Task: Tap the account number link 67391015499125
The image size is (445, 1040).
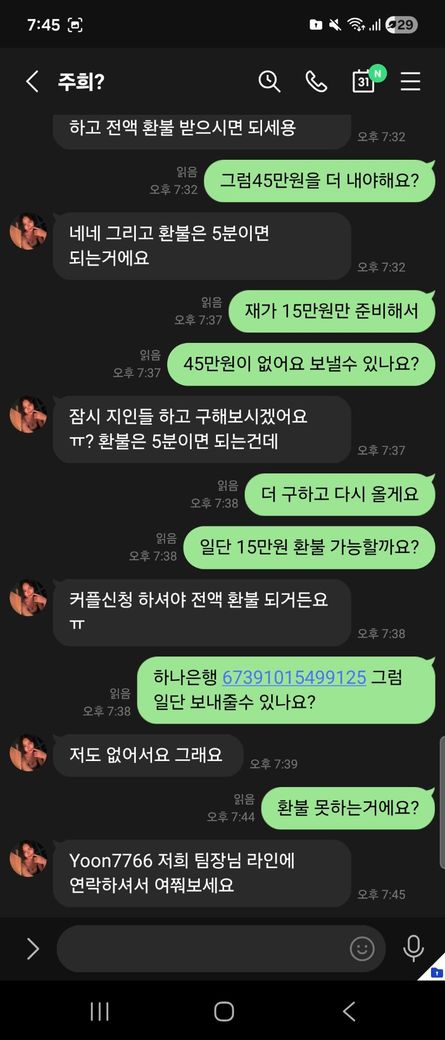Action: (294, 677)
